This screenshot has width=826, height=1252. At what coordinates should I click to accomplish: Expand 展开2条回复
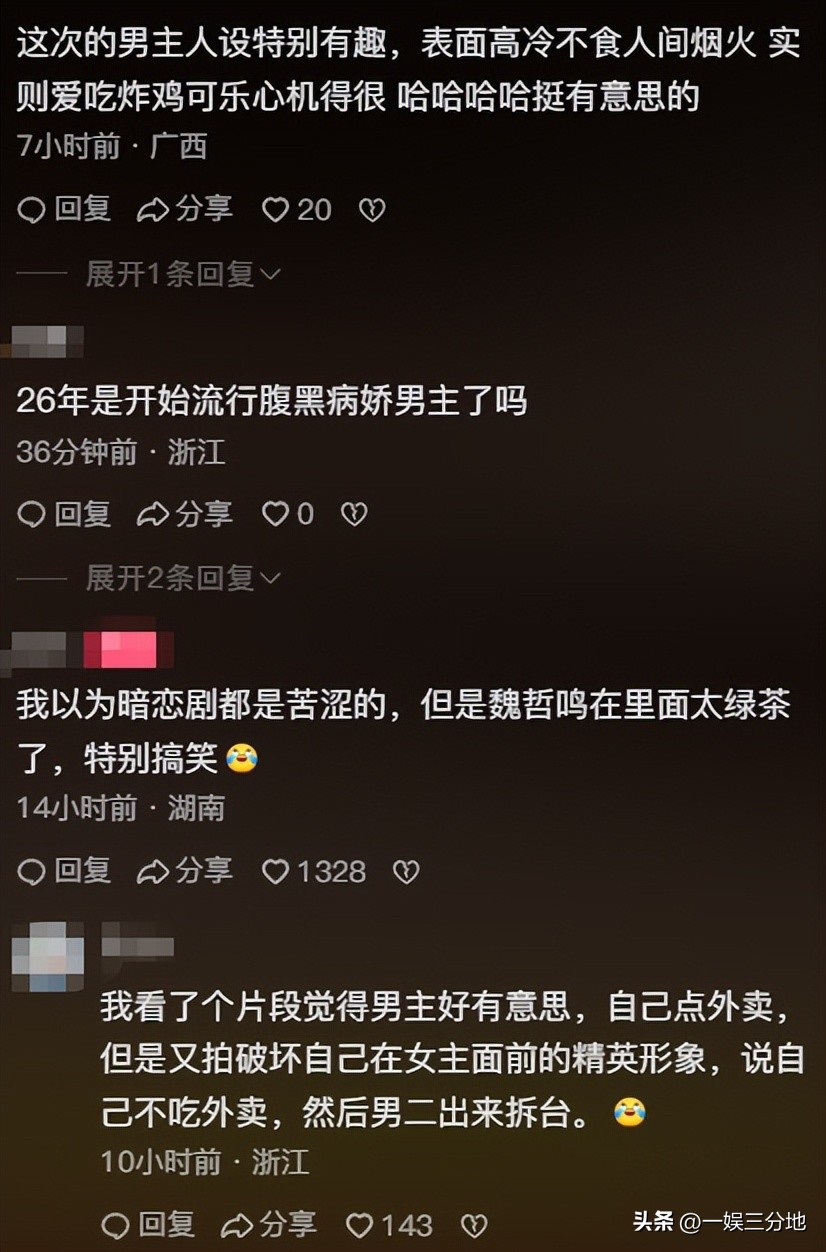(183, 577)
